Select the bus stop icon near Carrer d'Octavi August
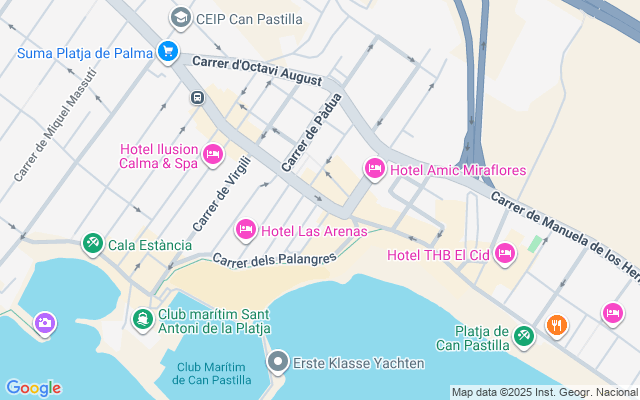This screenshot has width=640, height=400. (198, 98)
